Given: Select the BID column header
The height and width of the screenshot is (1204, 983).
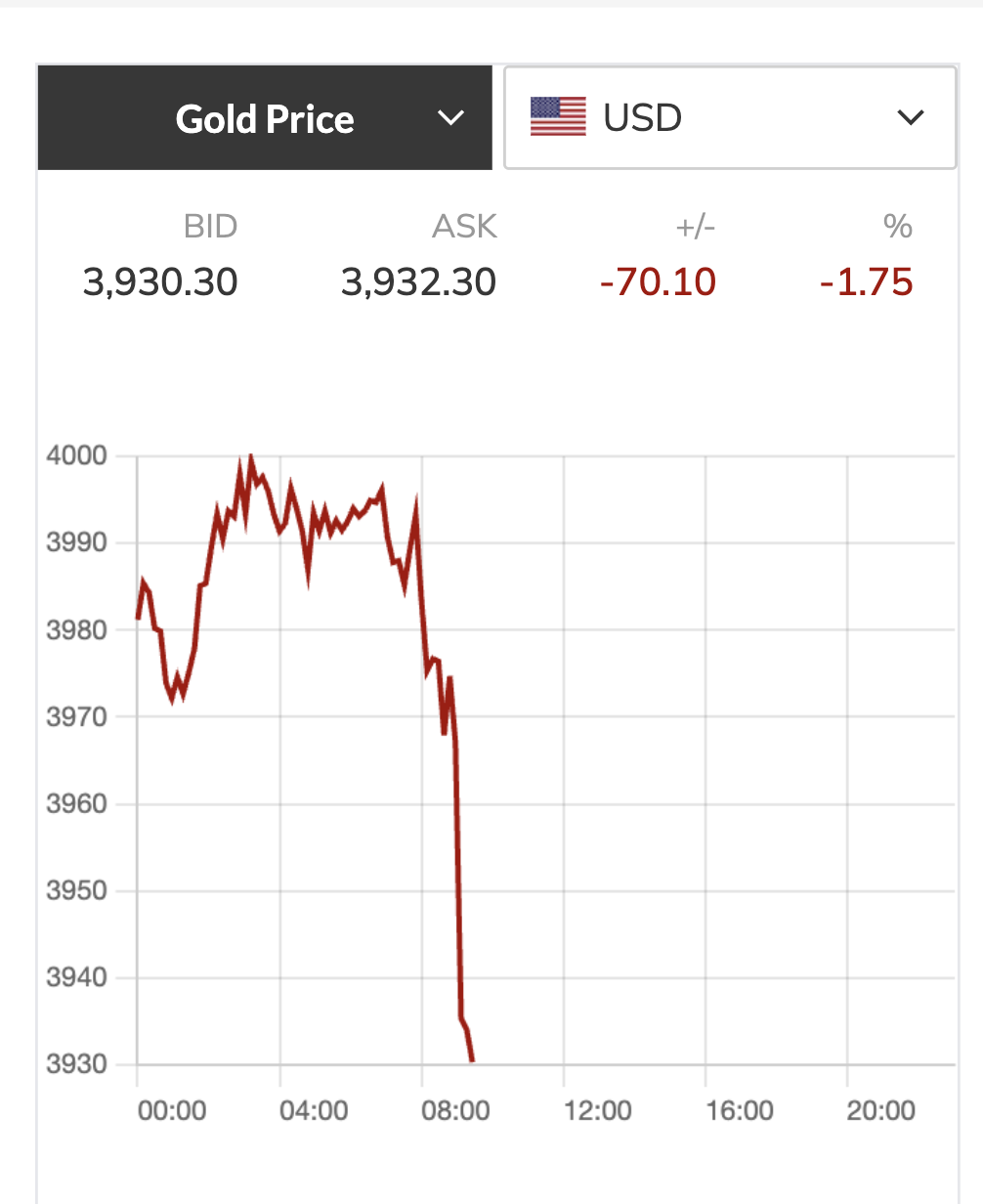Looking at the screenshot, I should click(210, 226).
